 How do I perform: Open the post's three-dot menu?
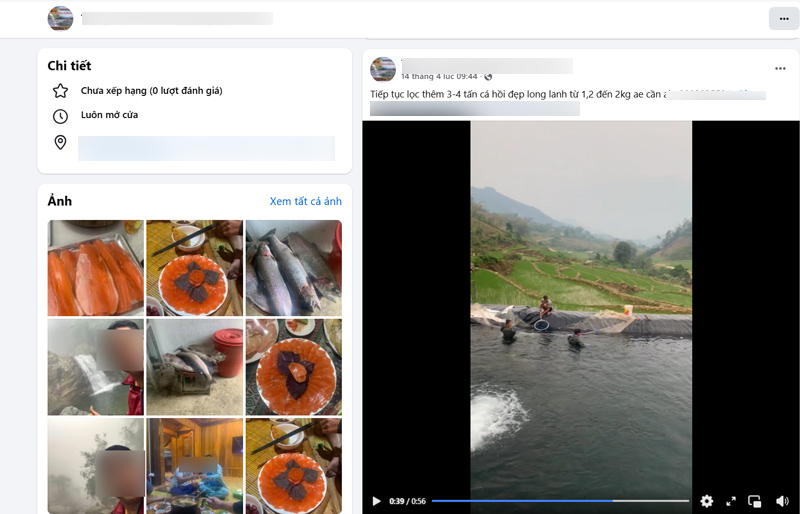(780, 69)
